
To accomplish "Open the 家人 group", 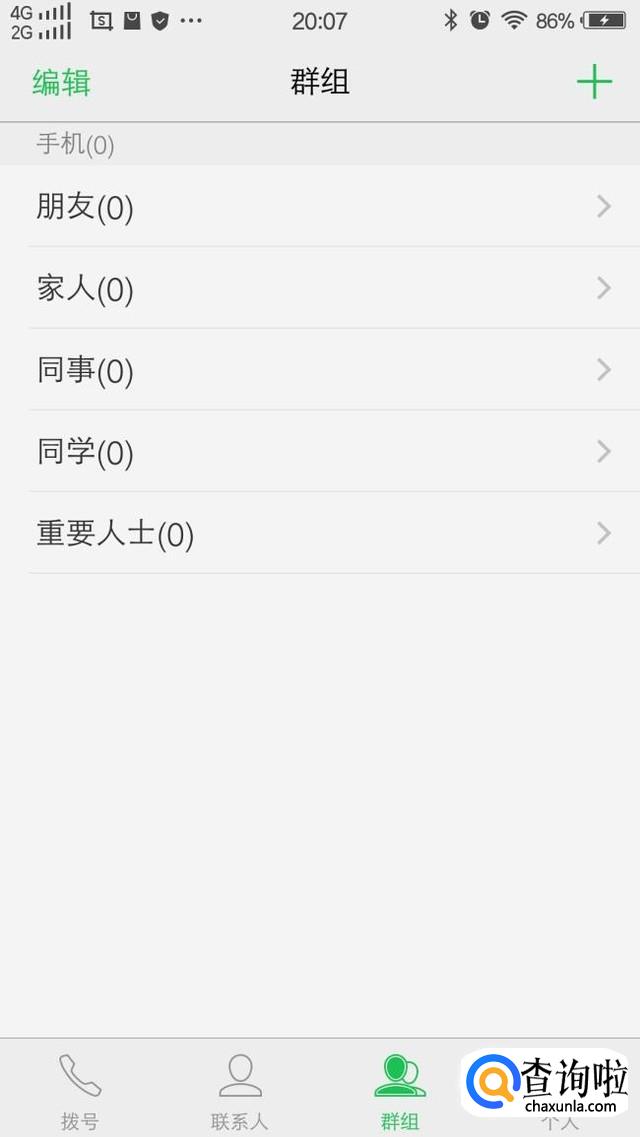I will point(320,289).
